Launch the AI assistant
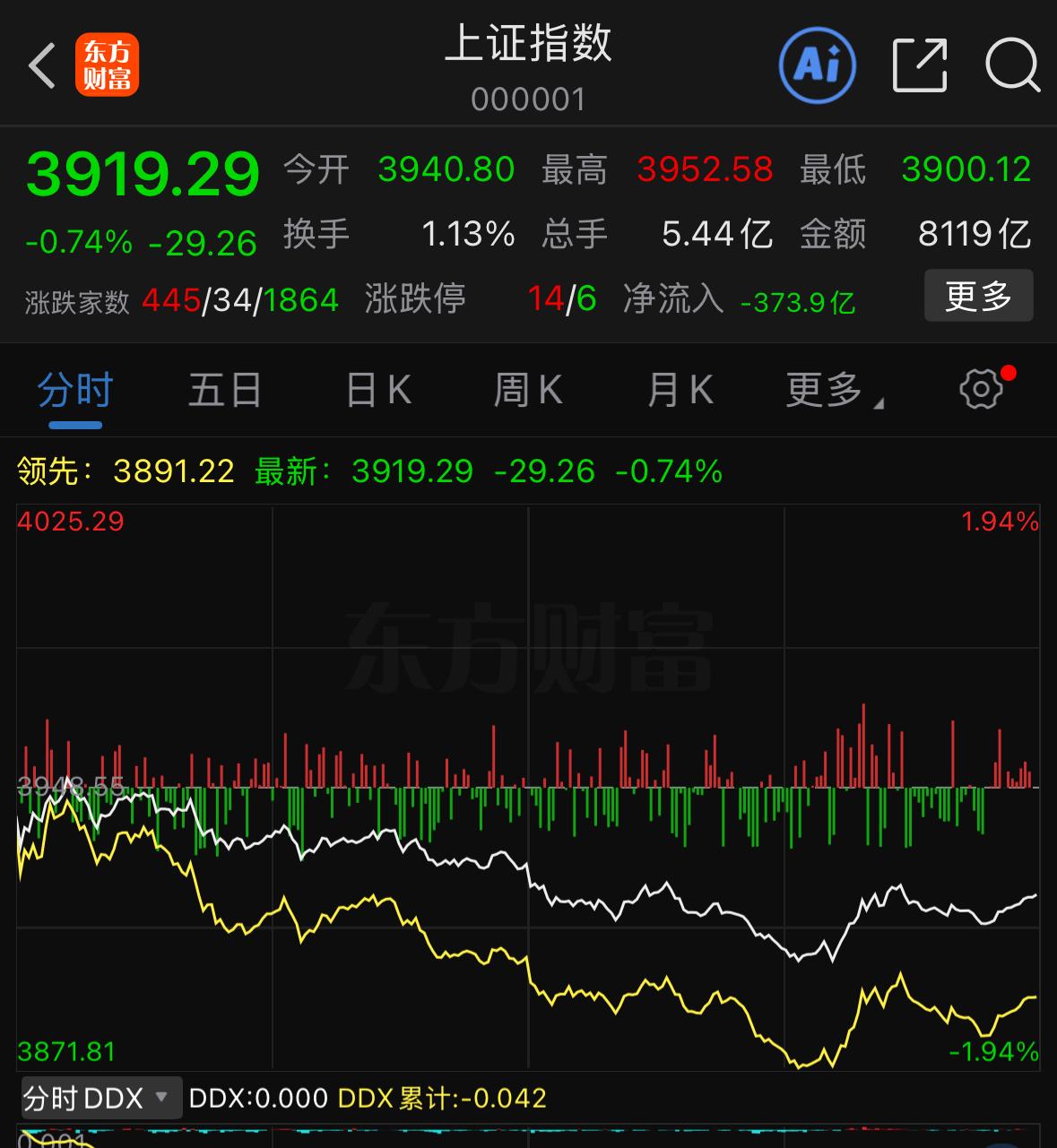The height and width of the screenshot is (1148, 1057). point(817,65)
